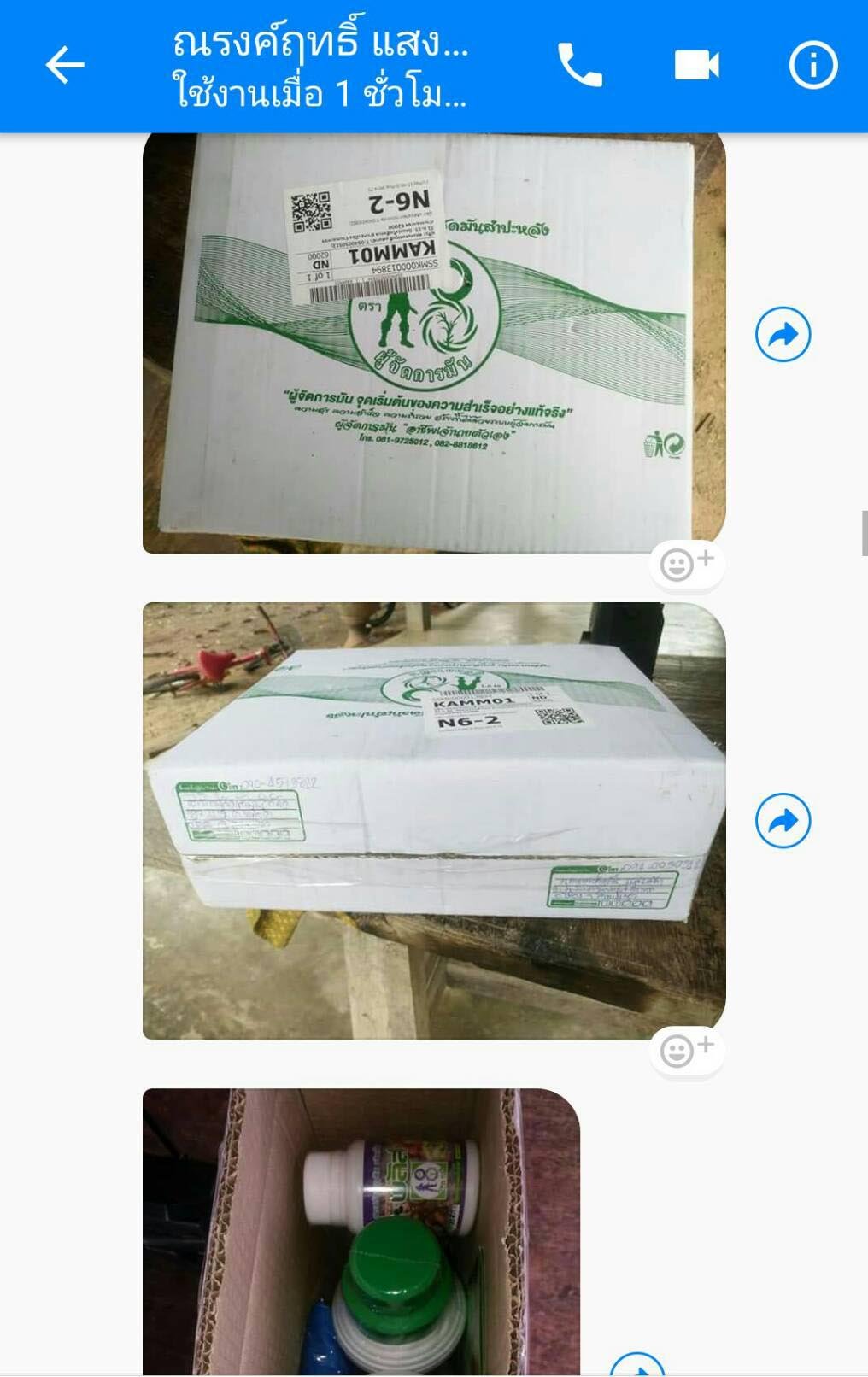React to the top-down box photo
This screenshot has width=868, height=1377.
click(x=686, y=564)
